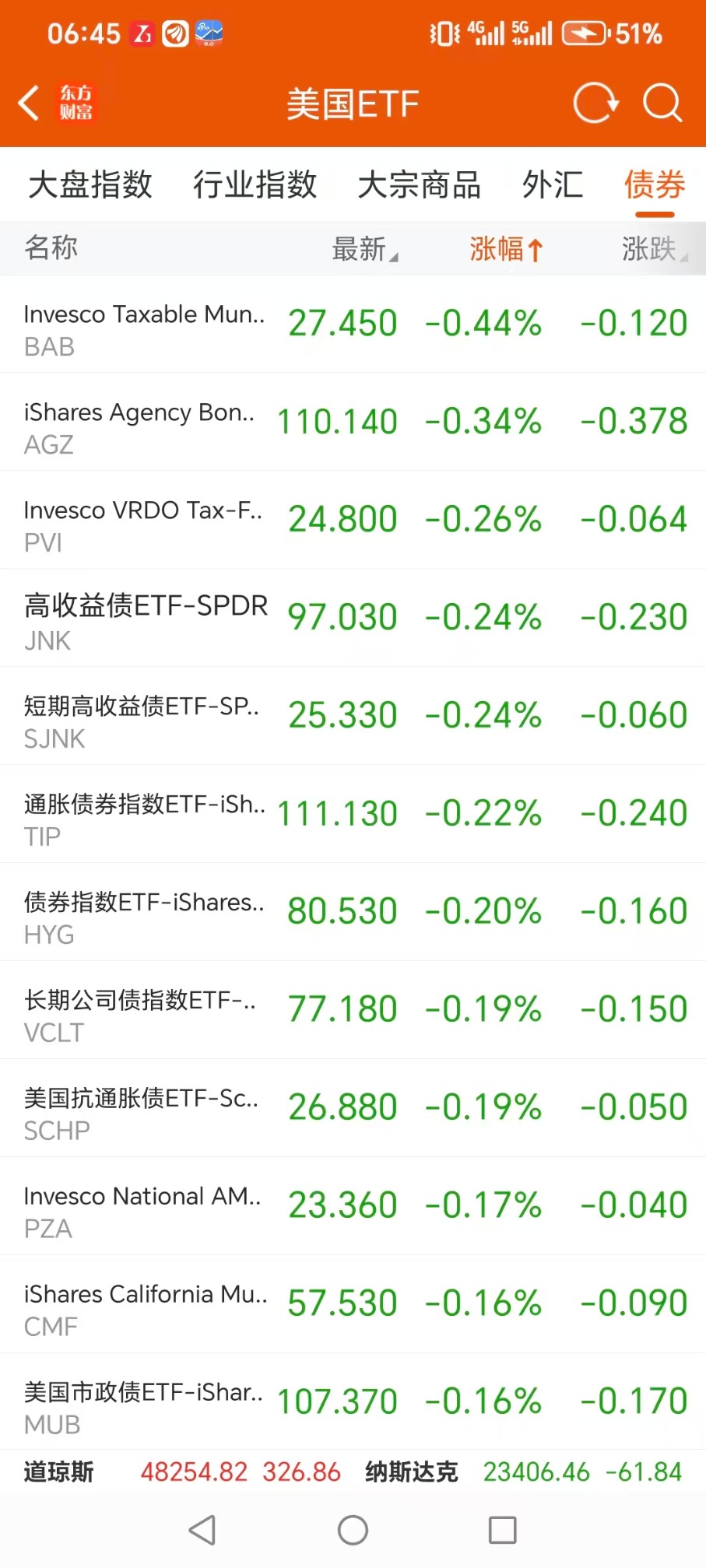Toggle sorting by 涨幅
The image size is (706, 1568).
coord(505,249)
